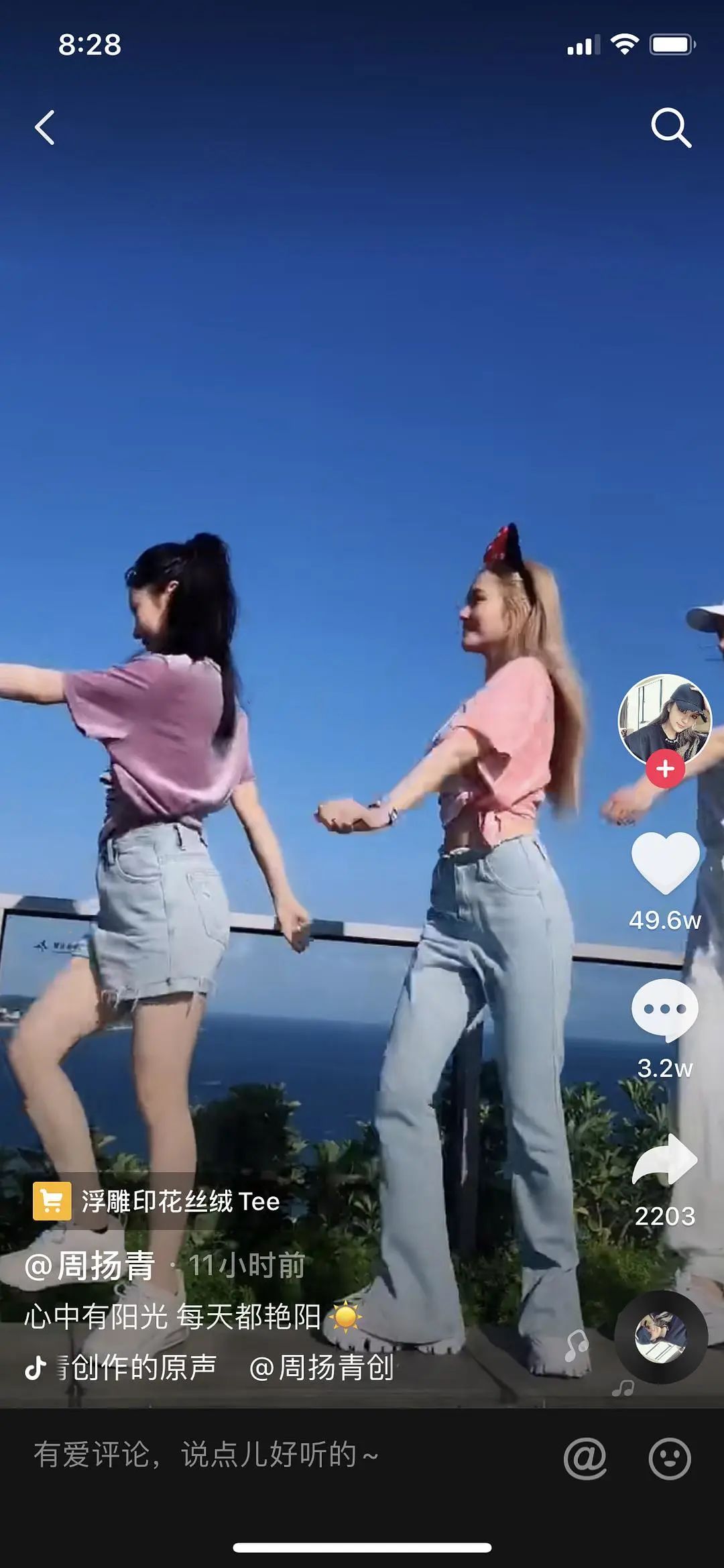Share this video via the arrow icon
This screenshot has width=724, height=1568.
tap(665, 1160)
